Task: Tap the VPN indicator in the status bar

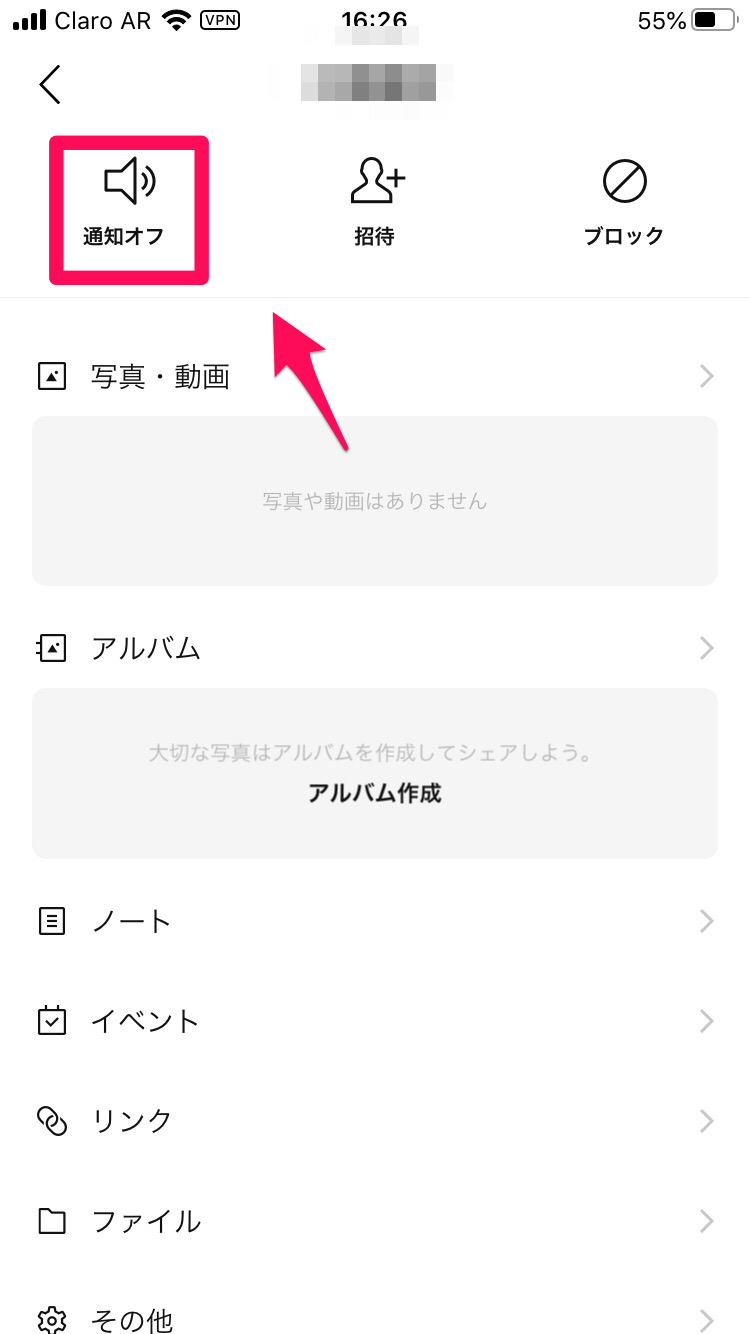Action: tap(218, 20)
